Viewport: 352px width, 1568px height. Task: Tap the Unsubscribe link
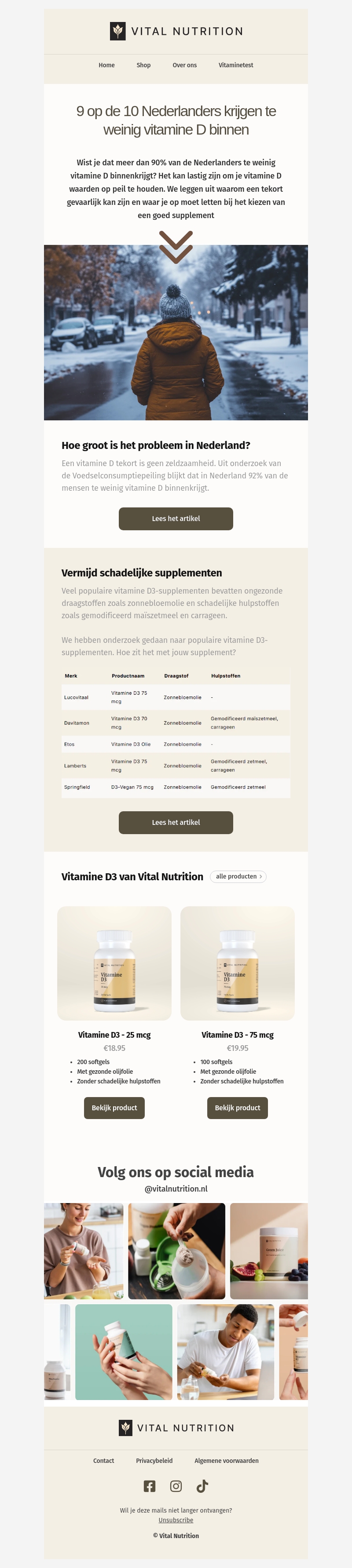click(x=176, y=1520)
